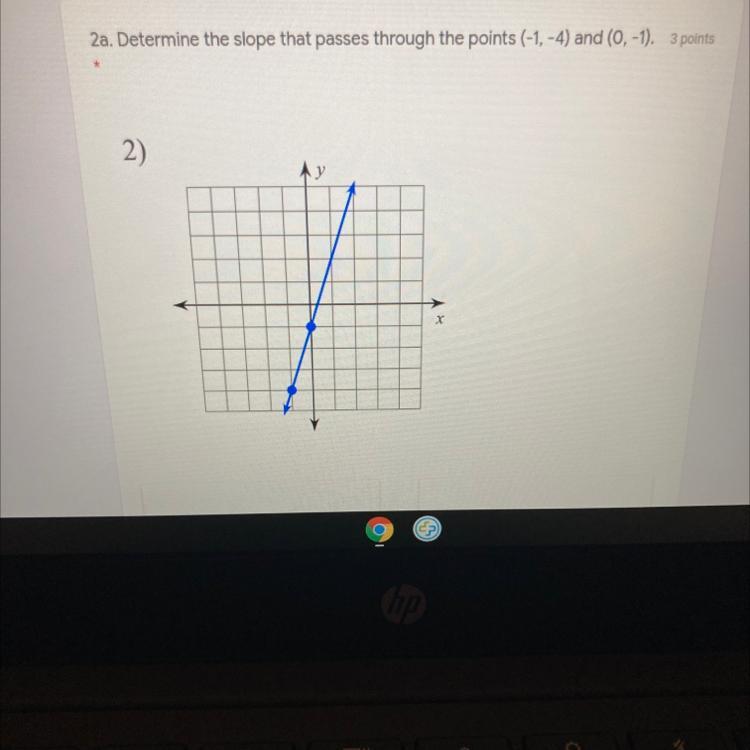
Task: Open the Chrome icon on the shelf
Action: coord(379,529)
